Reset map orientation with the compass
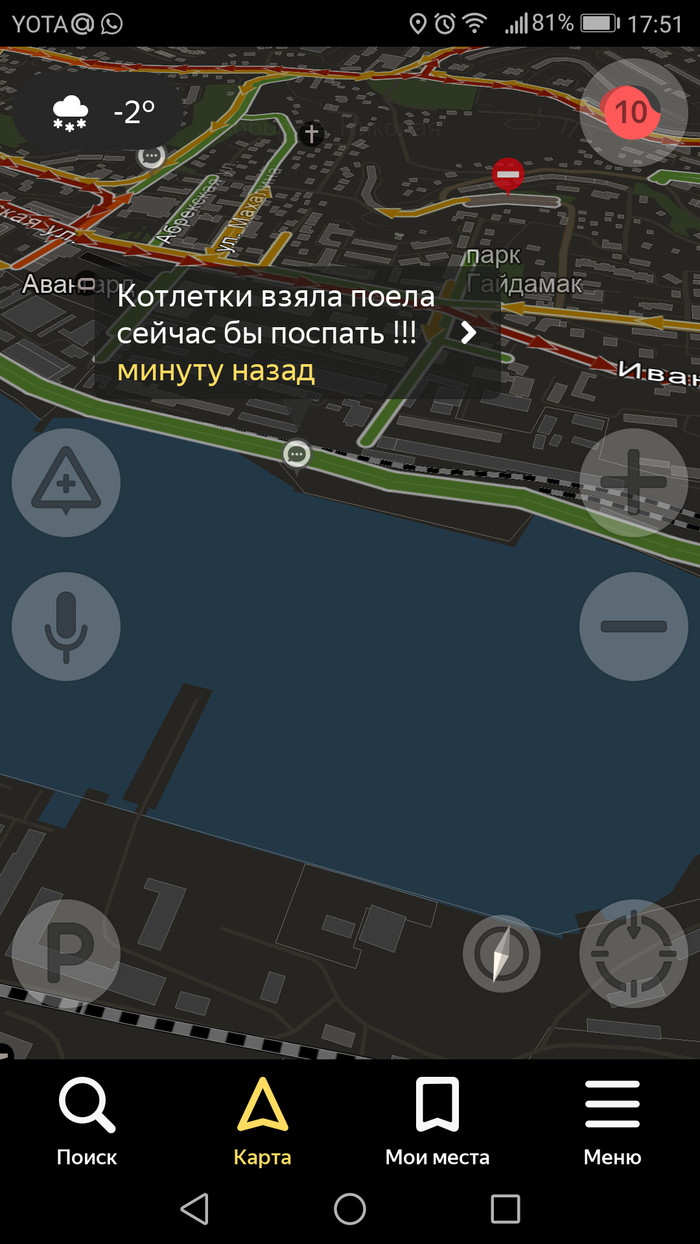The height and width of the screenshot is (1244, 700). pyautogui.click(x=502, y=954)
